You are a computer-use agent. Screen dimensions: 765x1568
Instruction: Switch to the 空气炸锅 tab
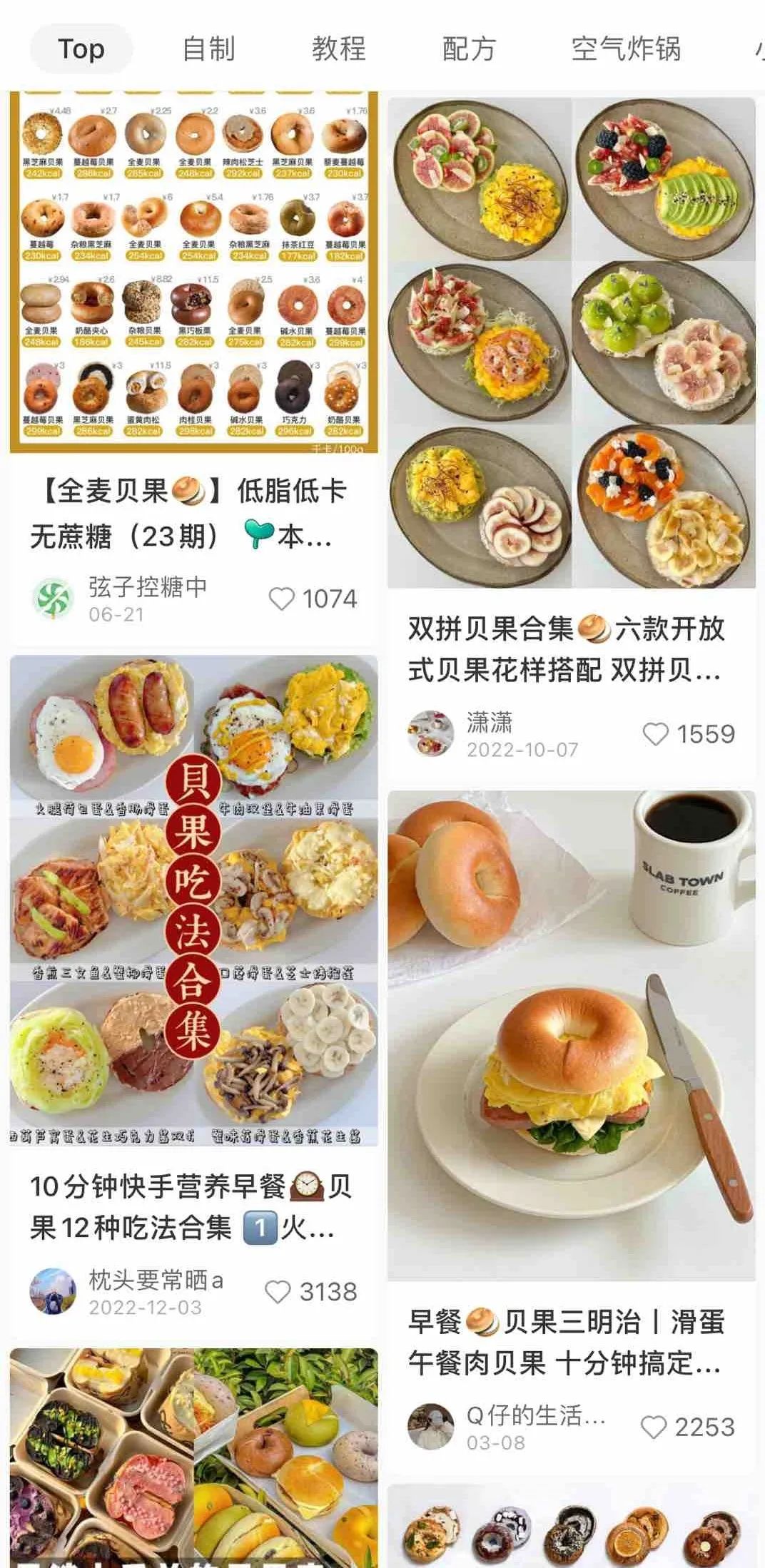pos(626,49)
